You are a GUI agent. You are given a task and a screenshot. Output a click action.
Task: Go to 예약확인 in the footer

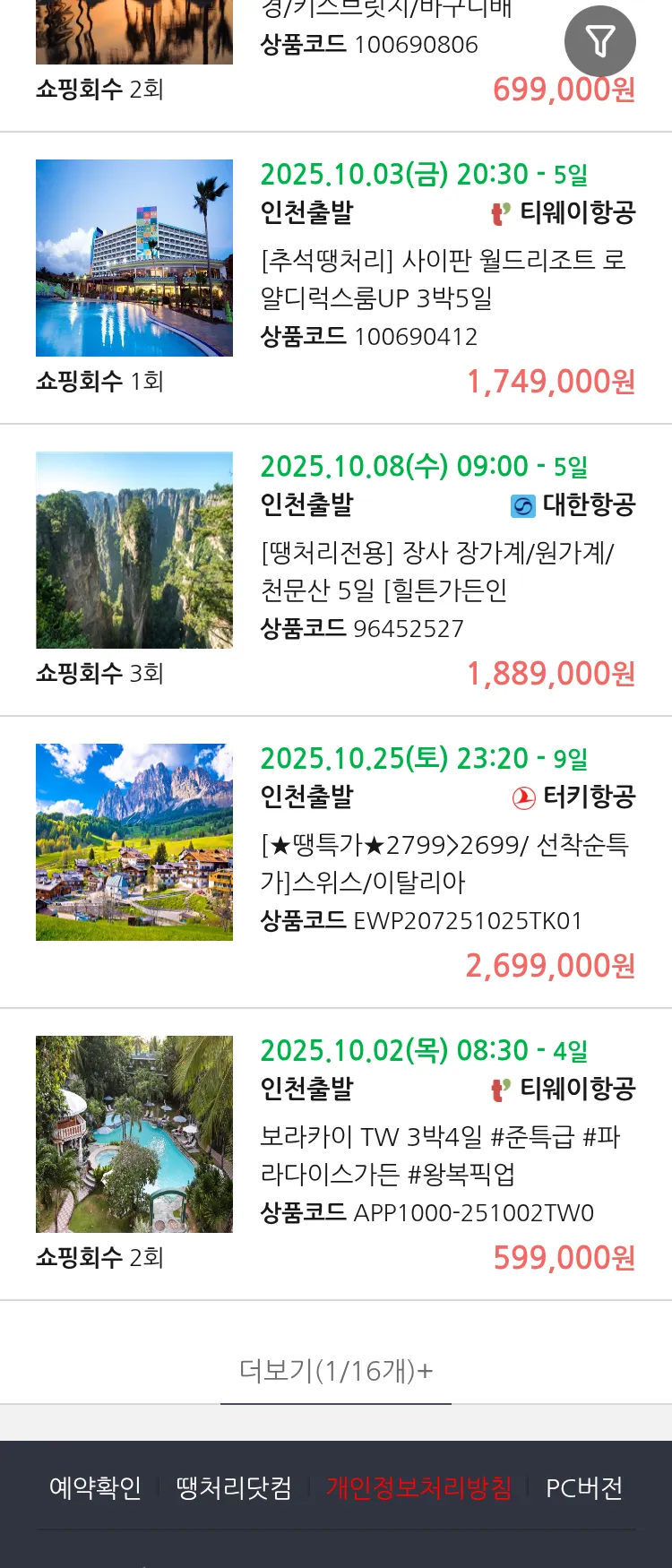(95, 1487)
